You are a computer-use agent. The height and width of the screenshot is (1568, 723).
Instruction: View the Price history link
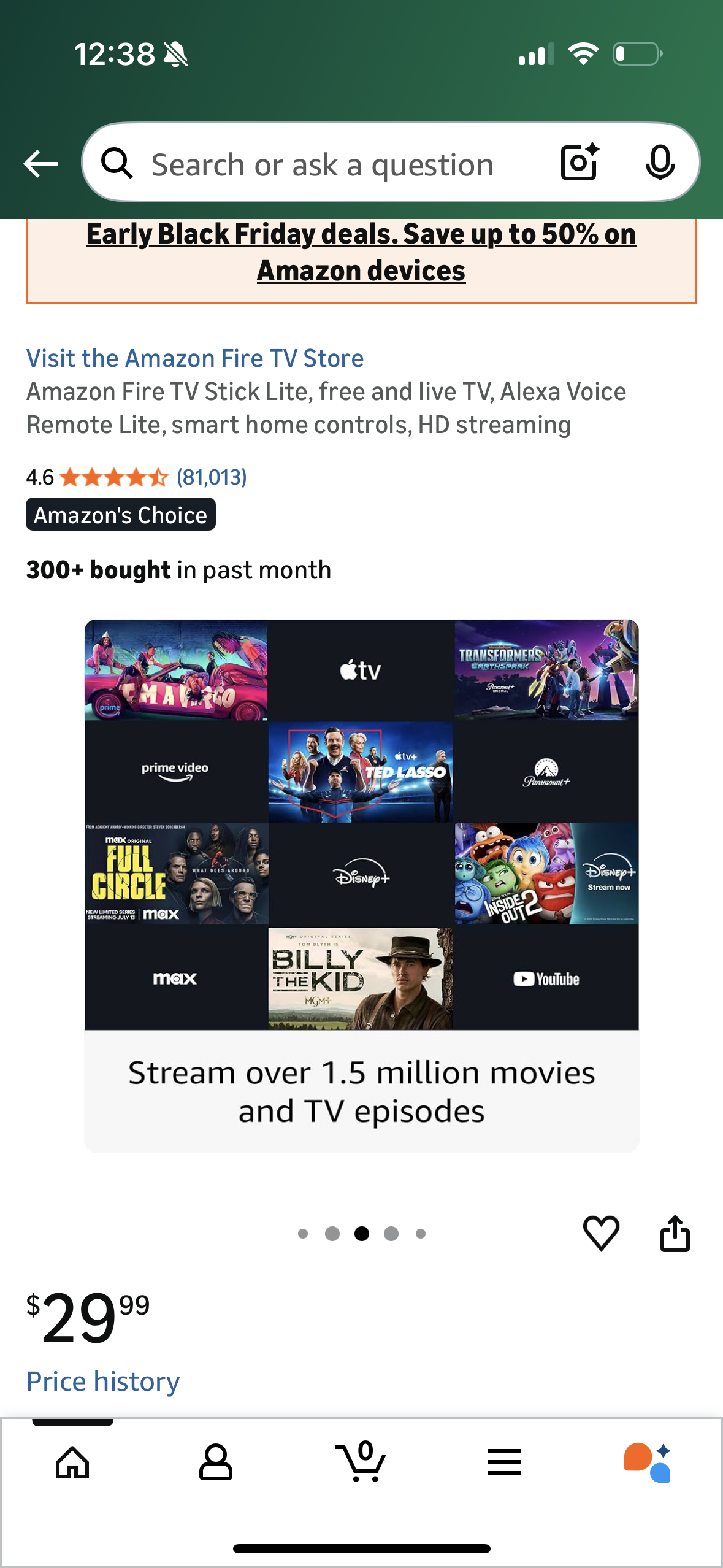[103, 1381]
